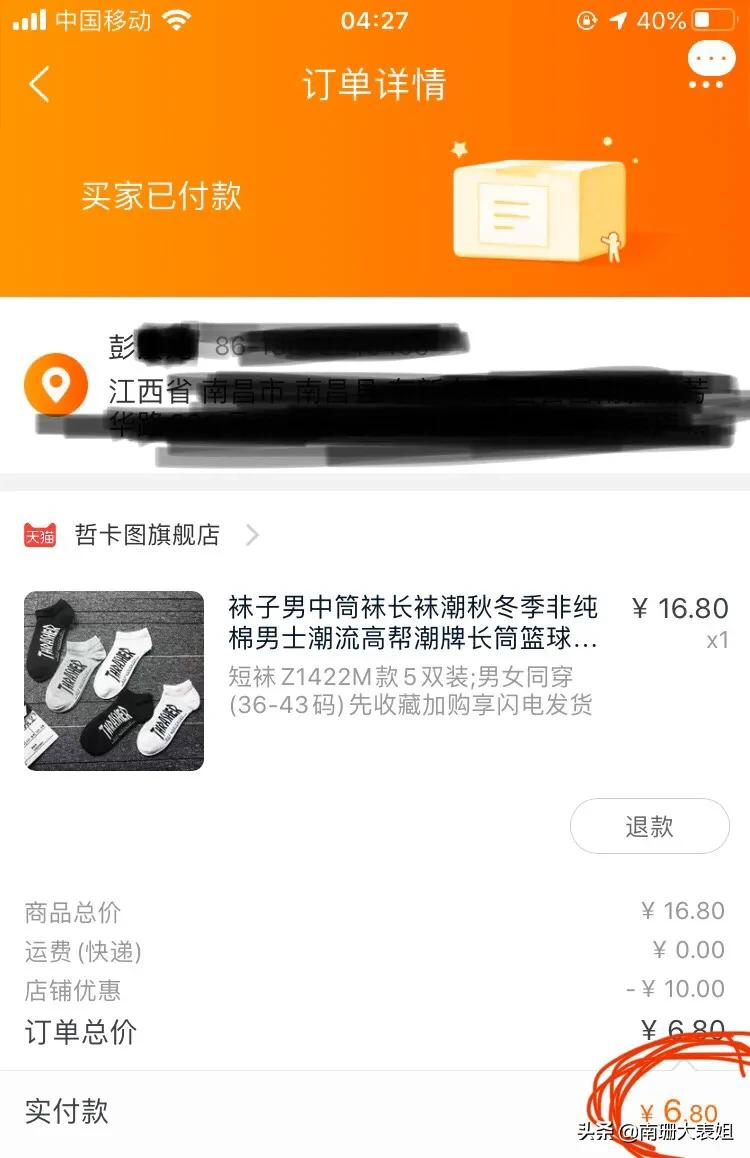Open the more options ellipsis menu
750x1158 pixels.
click(x=712, y=58)
